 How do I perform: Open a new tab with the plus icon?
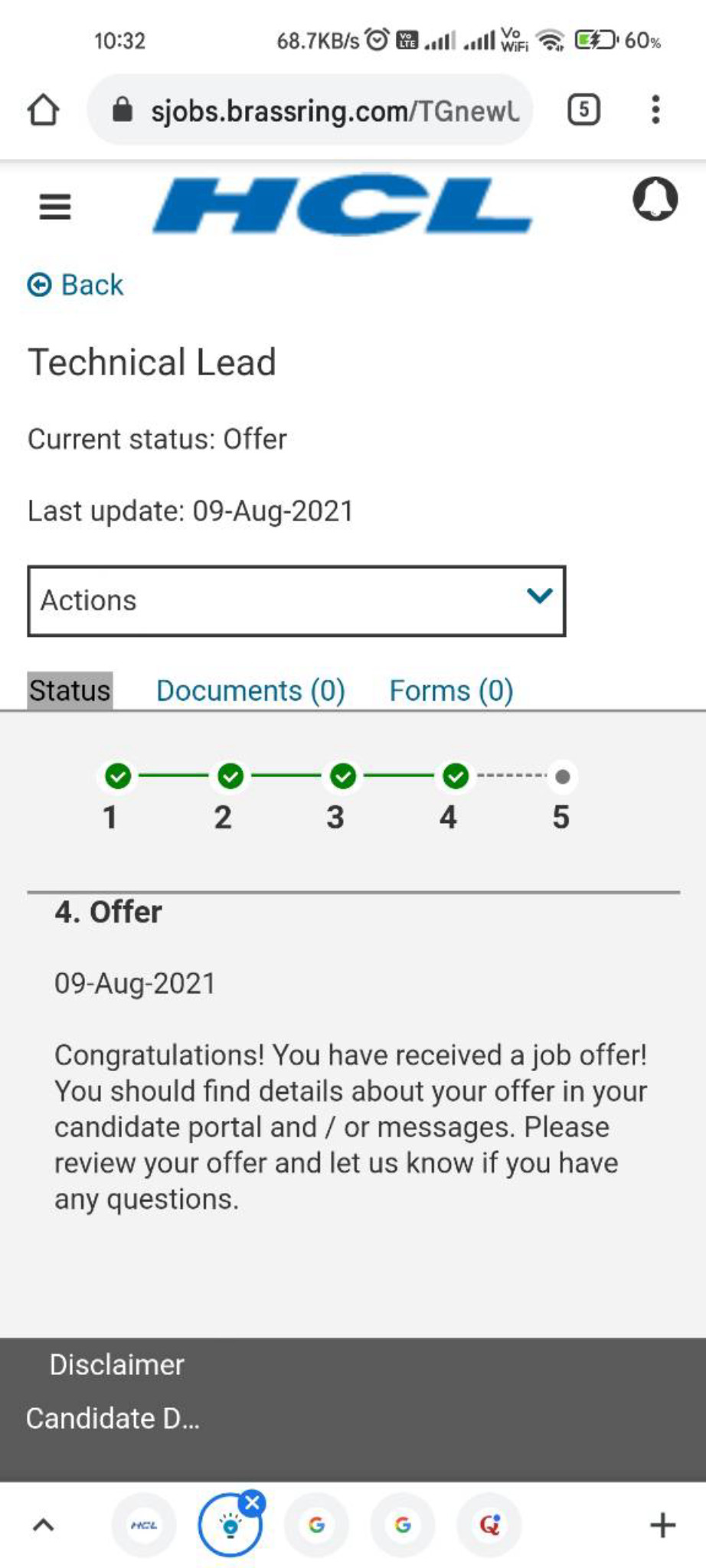click(662, 1524)
